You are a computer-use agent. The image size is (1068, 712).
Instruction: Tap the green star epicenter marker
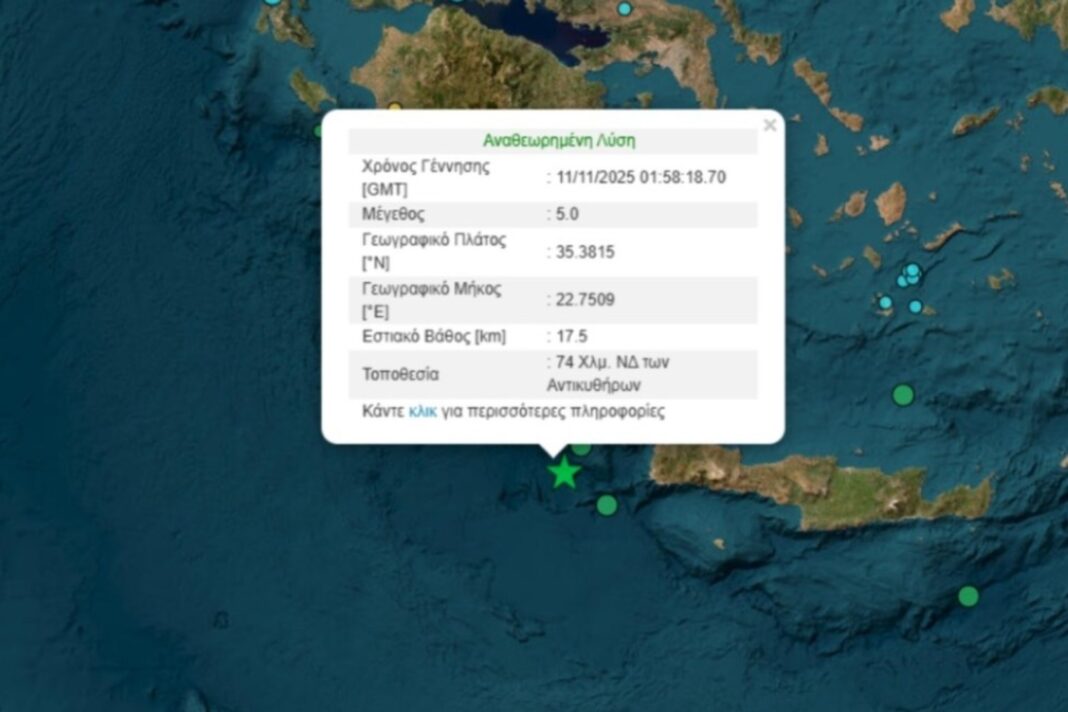565,473
